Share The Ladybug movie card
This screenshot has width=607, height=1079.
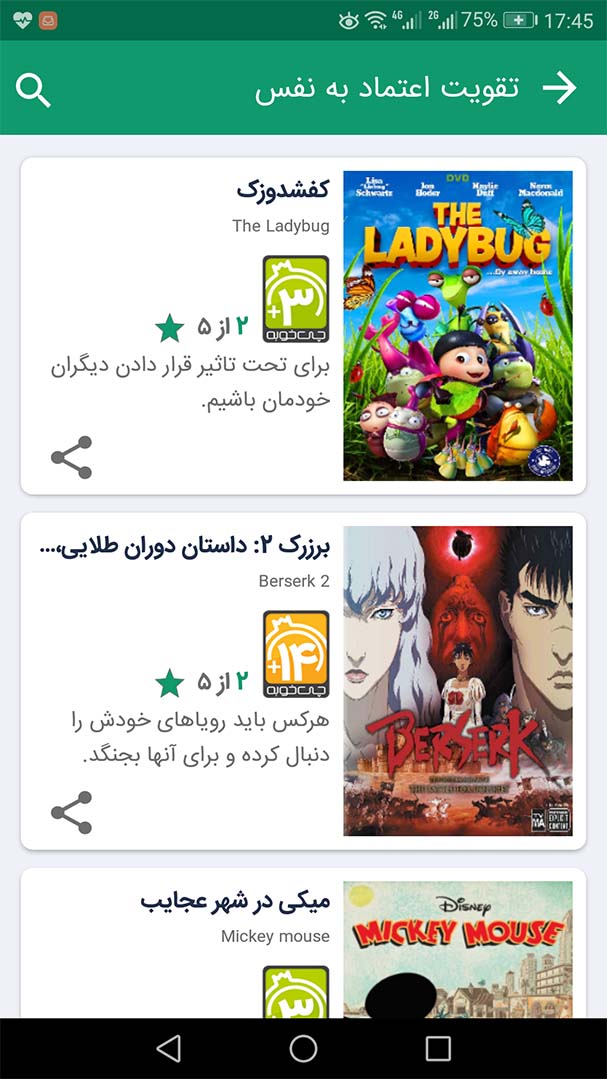coord(72,458)
